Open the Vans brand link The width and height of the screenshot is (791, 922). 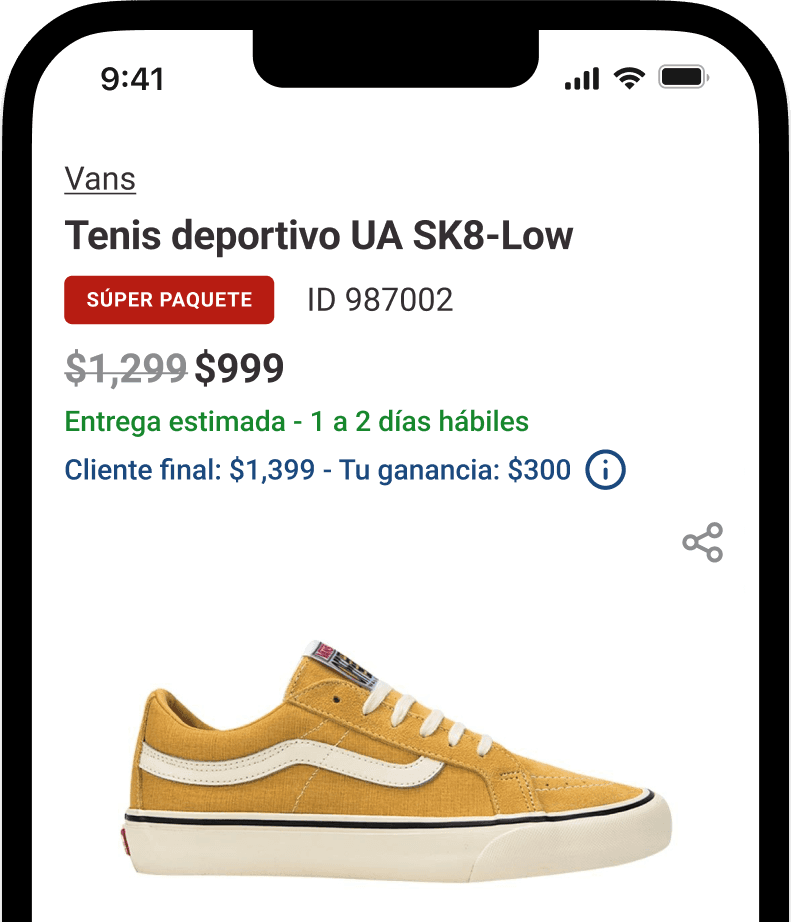100,179
